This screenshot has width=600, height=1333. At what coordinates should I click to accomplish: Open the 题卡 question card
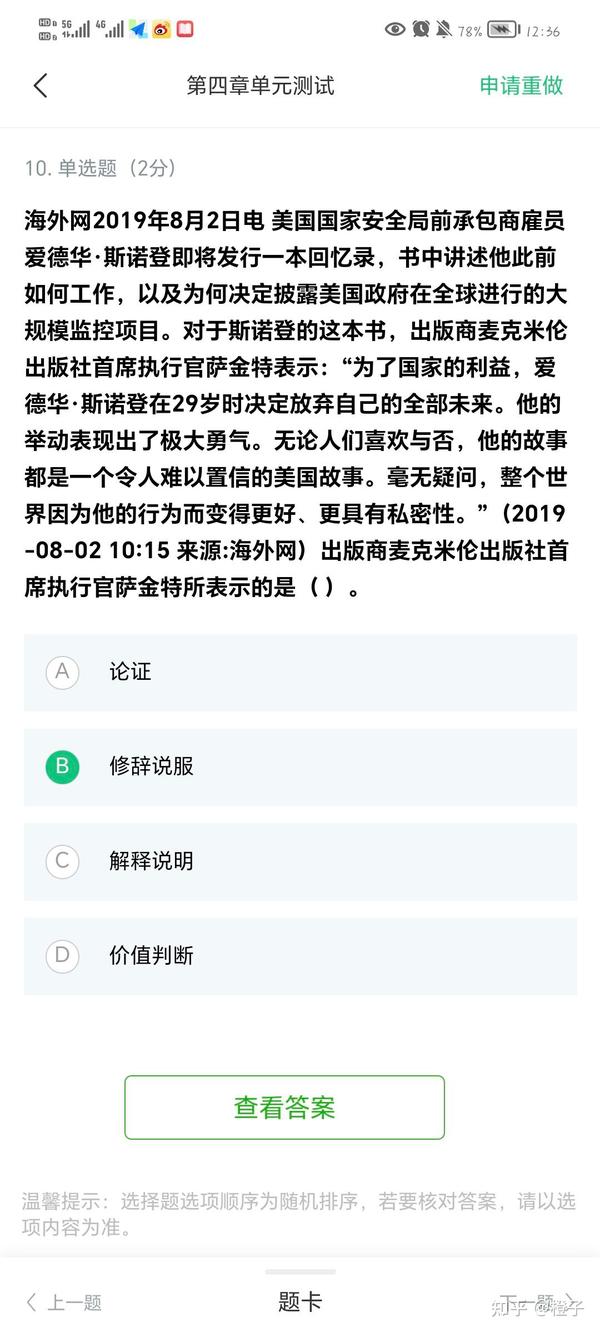300,1302
